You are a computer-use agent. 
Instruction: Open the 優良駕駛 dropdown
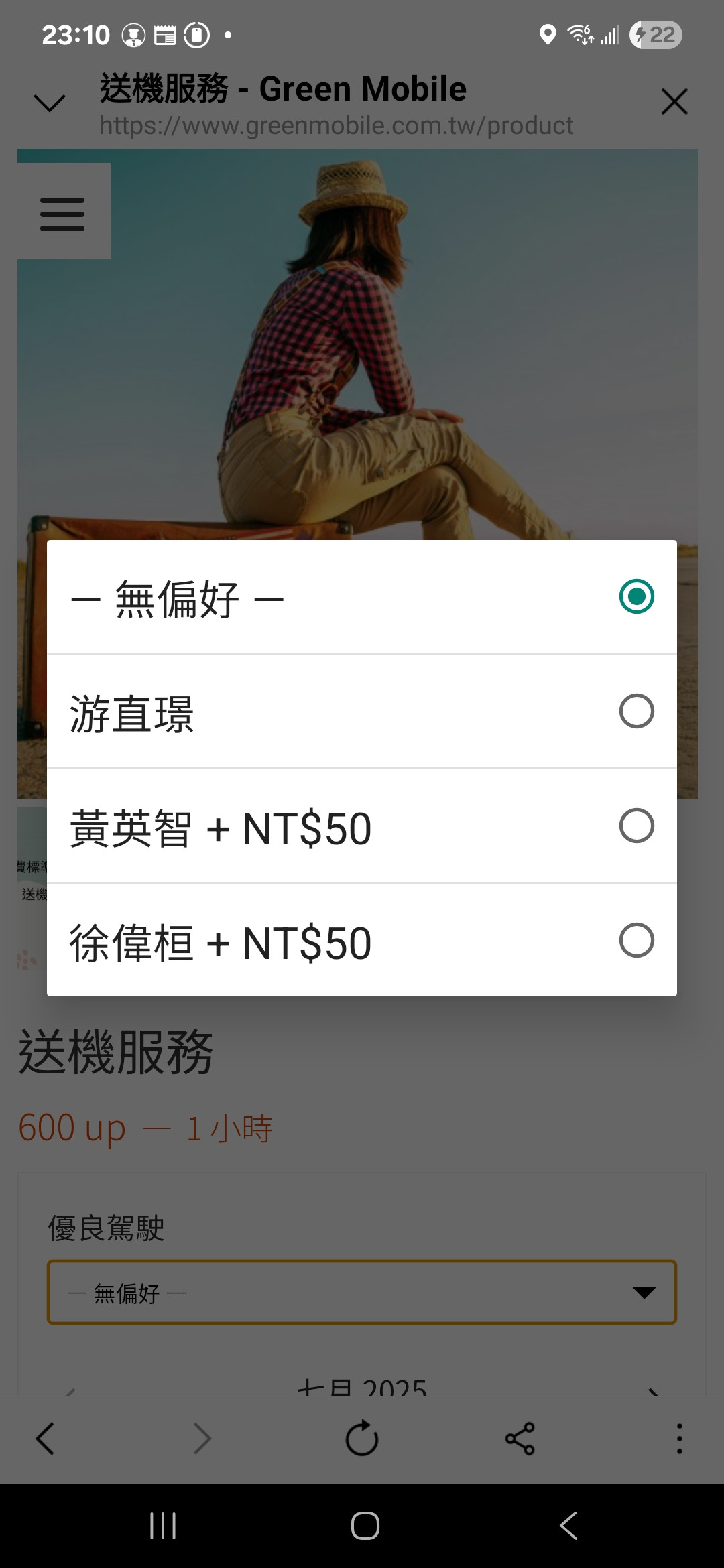362,1293
